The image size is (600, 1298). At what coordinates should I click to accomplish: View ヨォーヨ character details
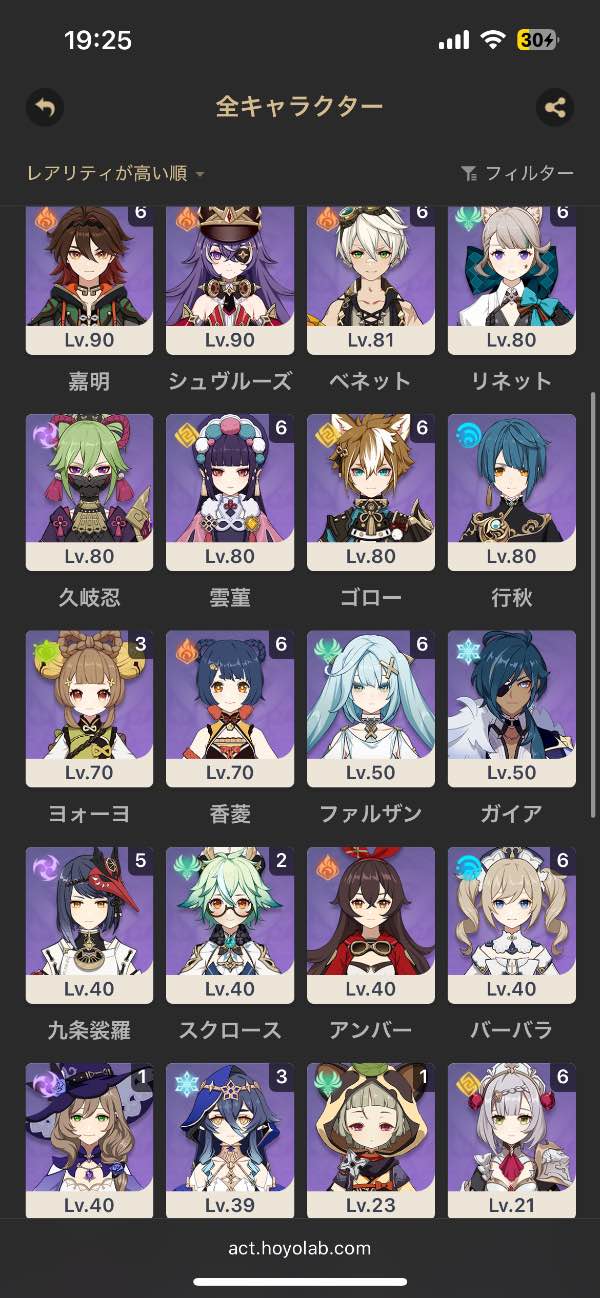pos(89,708)
